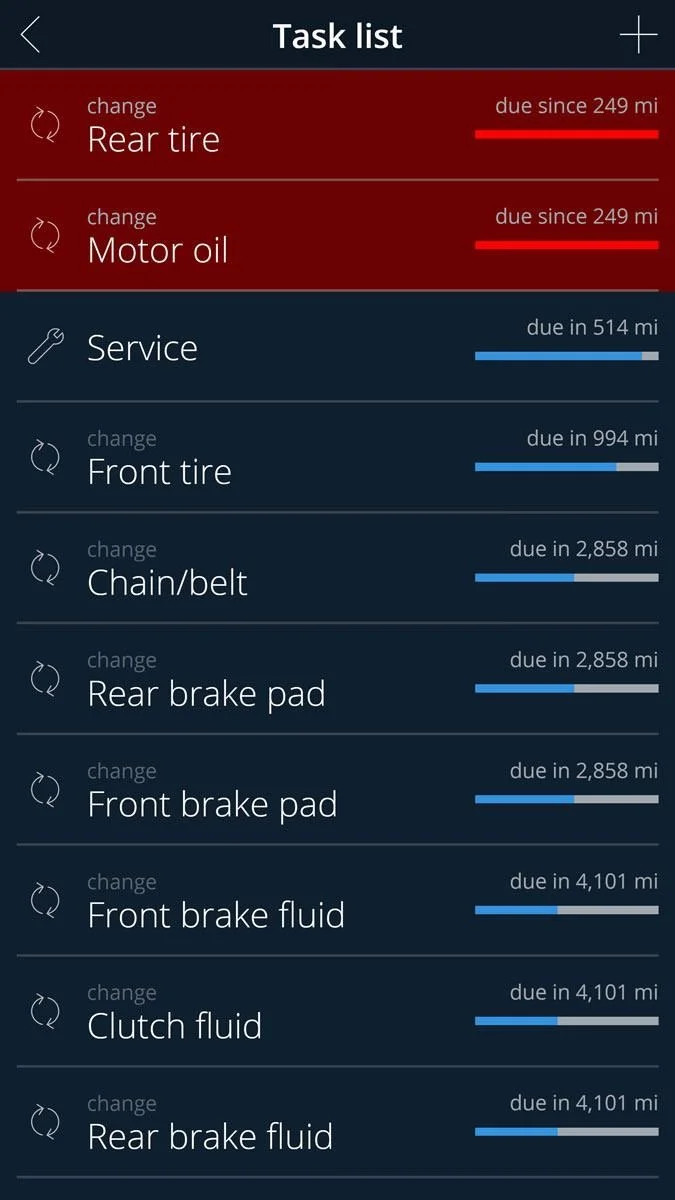Select the Front brake fluid task

337,902
